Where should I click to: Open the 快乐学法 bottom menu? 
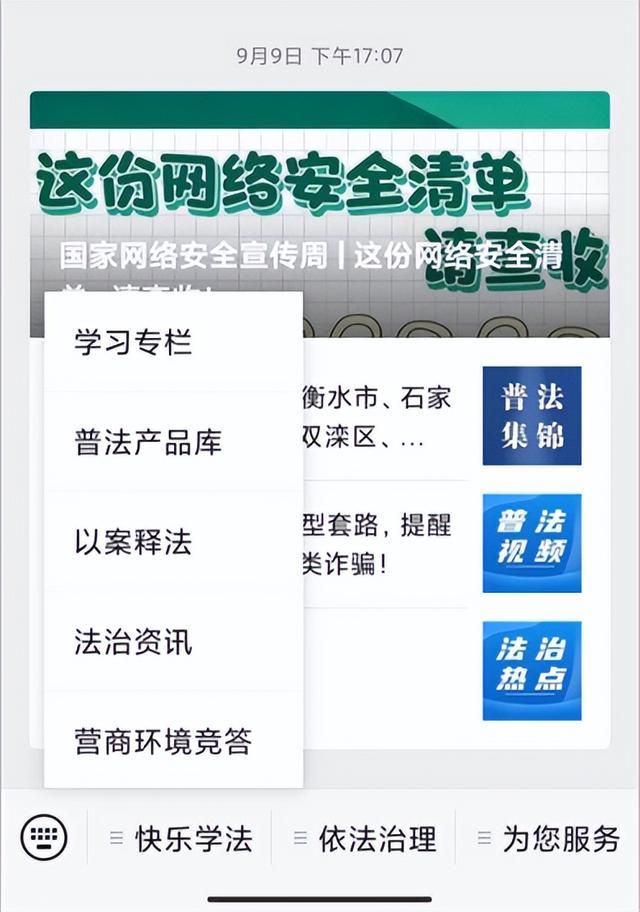[182, 839]
